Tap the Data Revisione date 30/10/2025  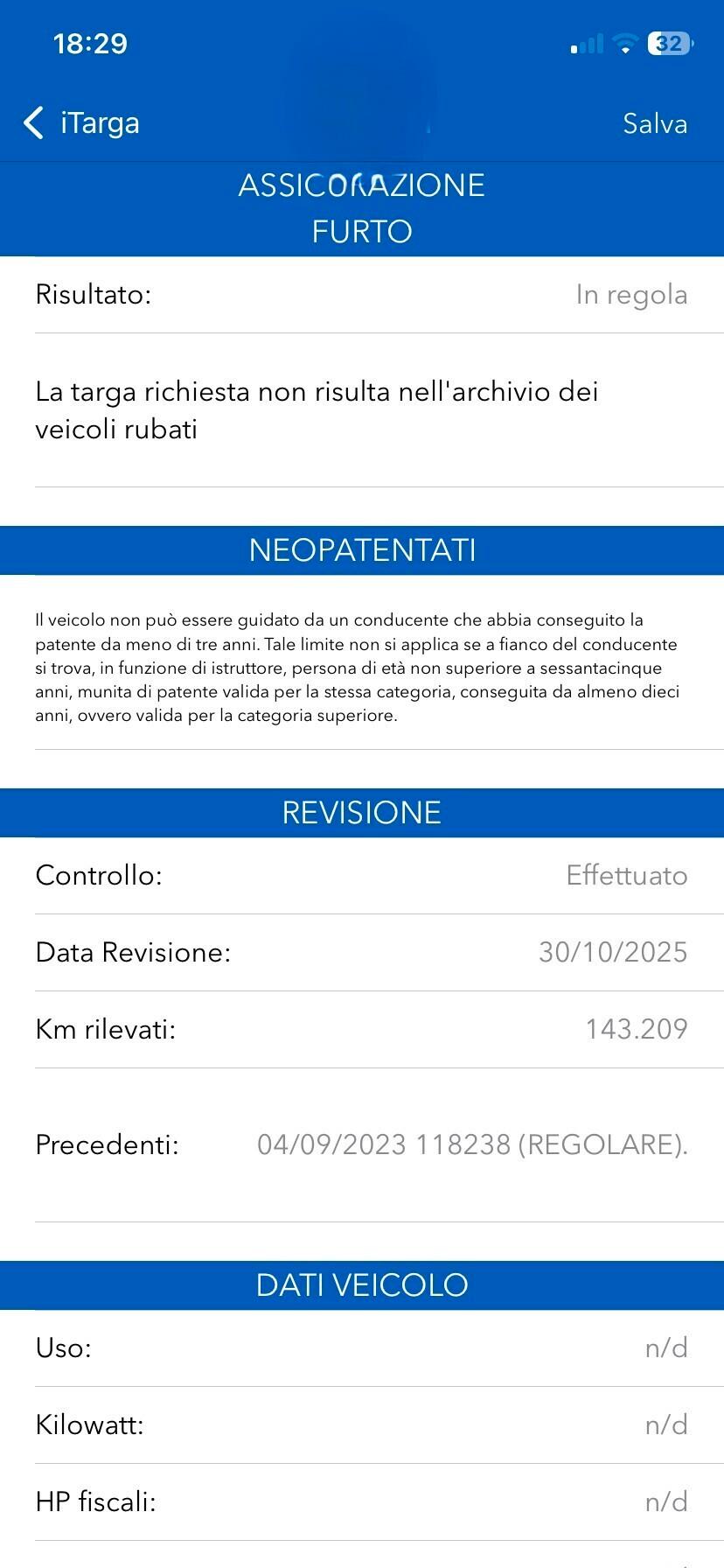(x=613, y=952)
